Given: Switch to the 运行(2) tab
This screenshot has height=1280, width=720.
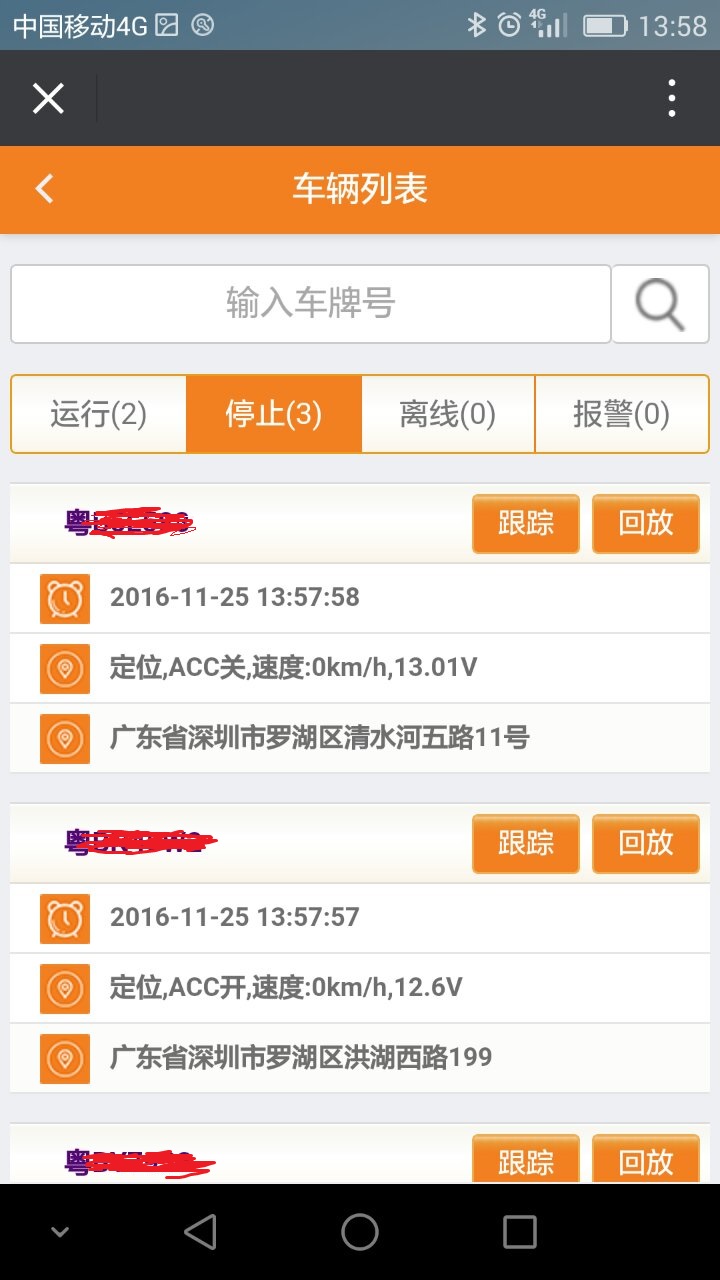Looking at the screenshot, I should point(97,414).
